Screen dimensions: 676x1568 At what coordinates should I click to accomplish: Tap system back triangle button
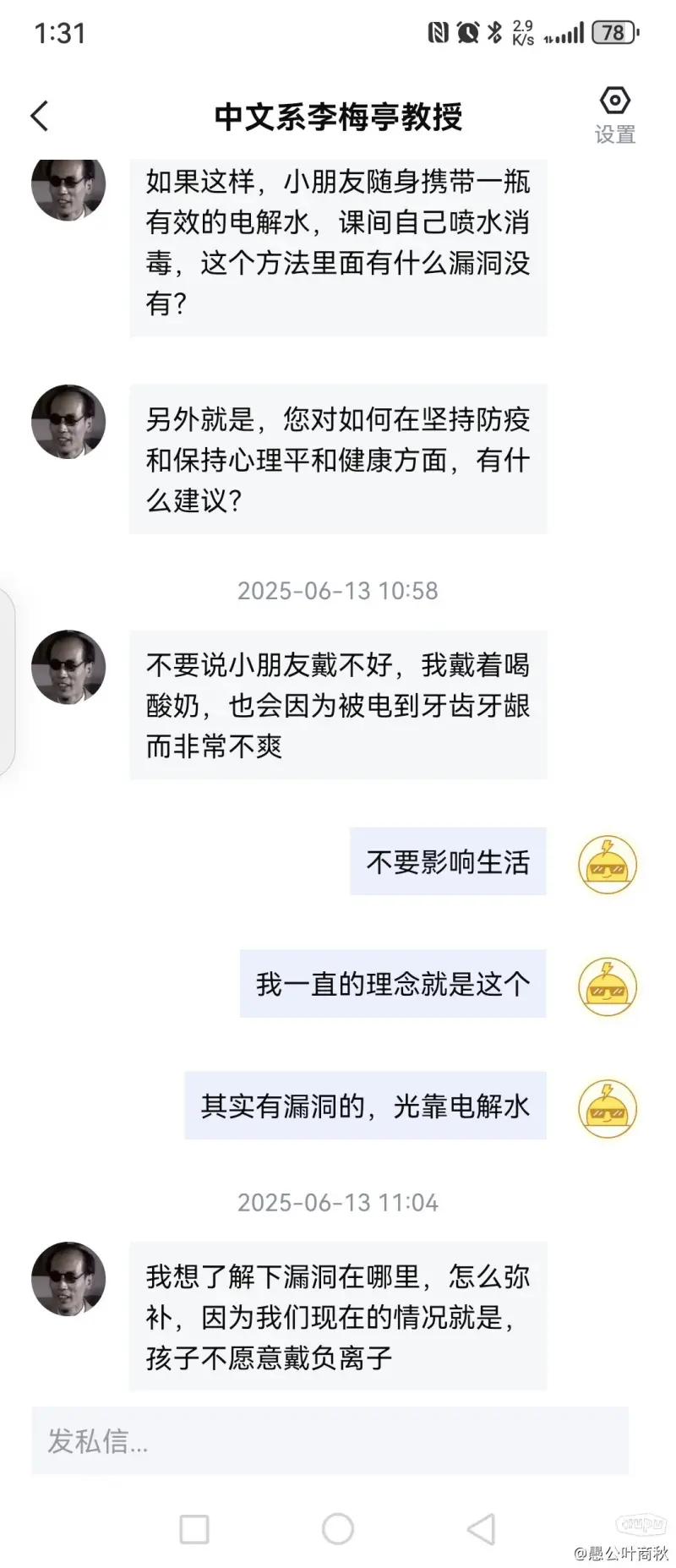coord(481,1528)
